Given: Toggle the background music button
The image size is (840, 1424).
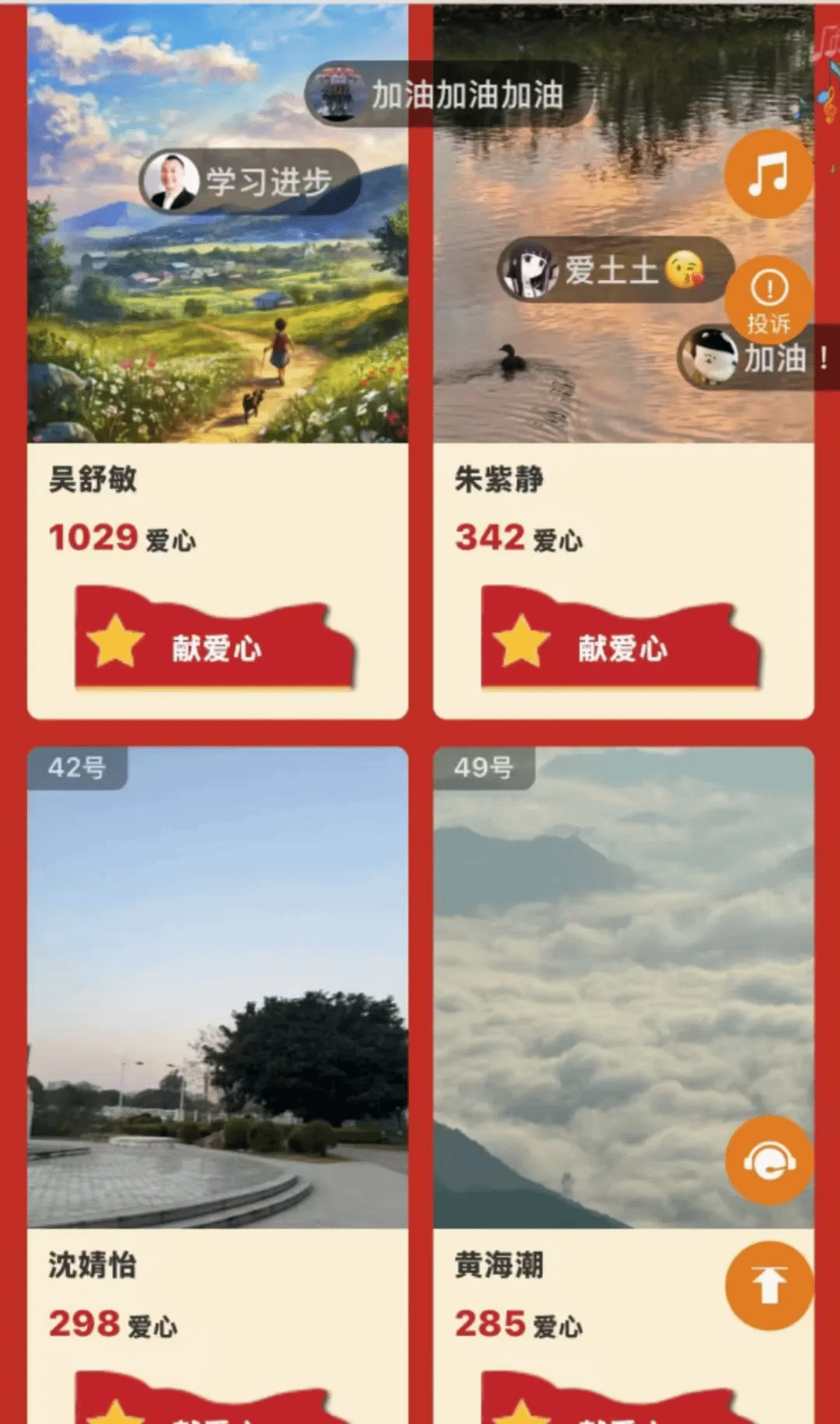Looking at the screenshot, I should [x=768, y=175].
